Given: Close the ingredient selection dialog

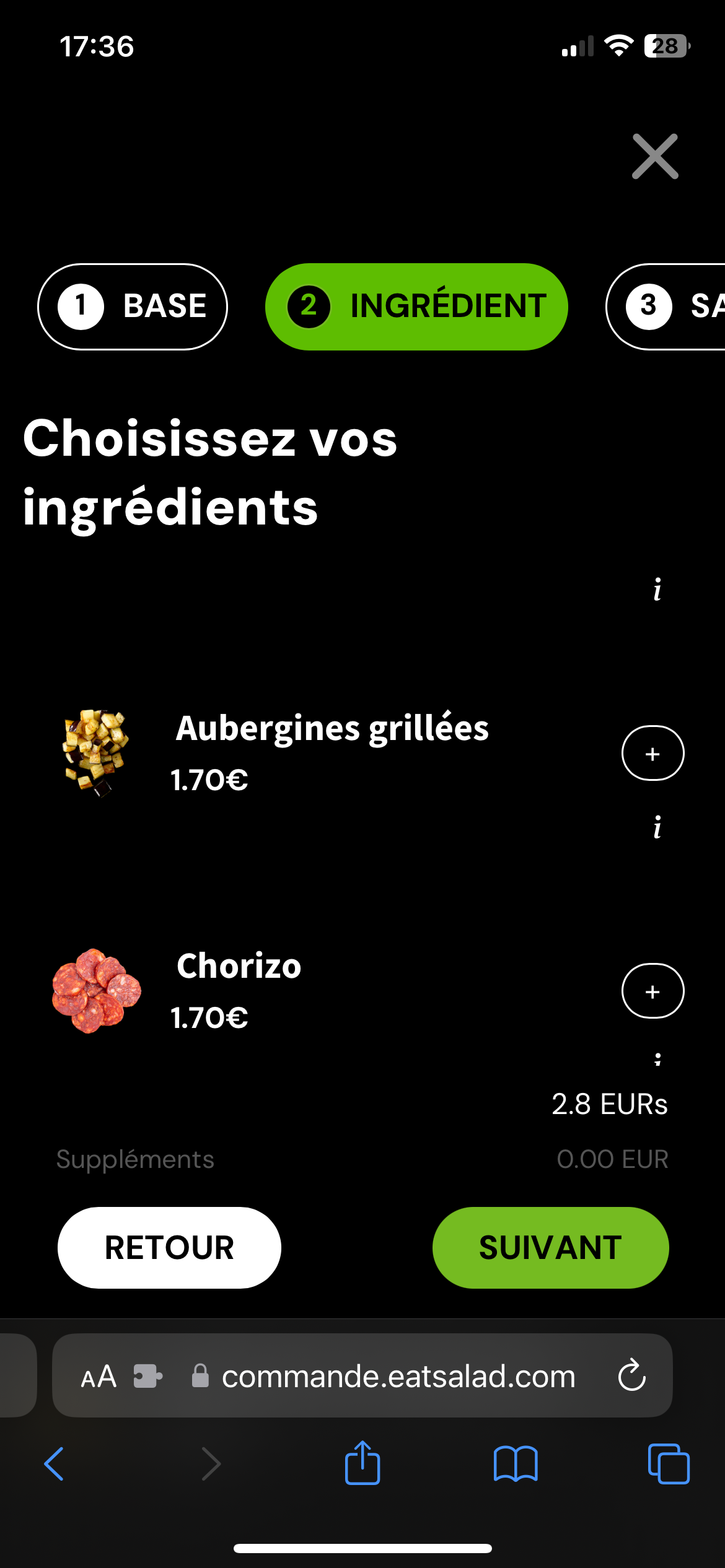Looking at the screenshot, I should click(655, 157).
